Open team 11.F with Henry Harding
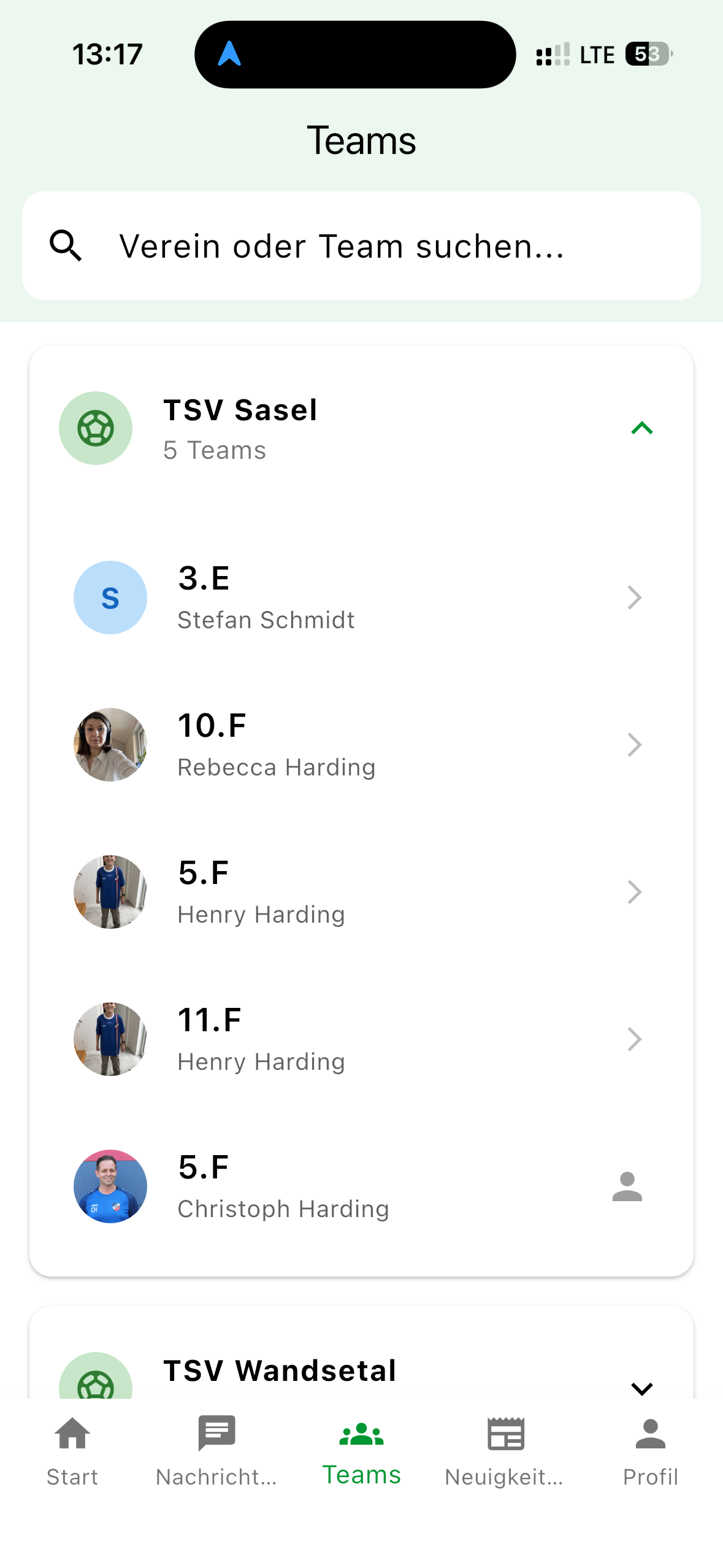Image resolution: width=723 pixels, height=1568 pixels. (361, 1039)
